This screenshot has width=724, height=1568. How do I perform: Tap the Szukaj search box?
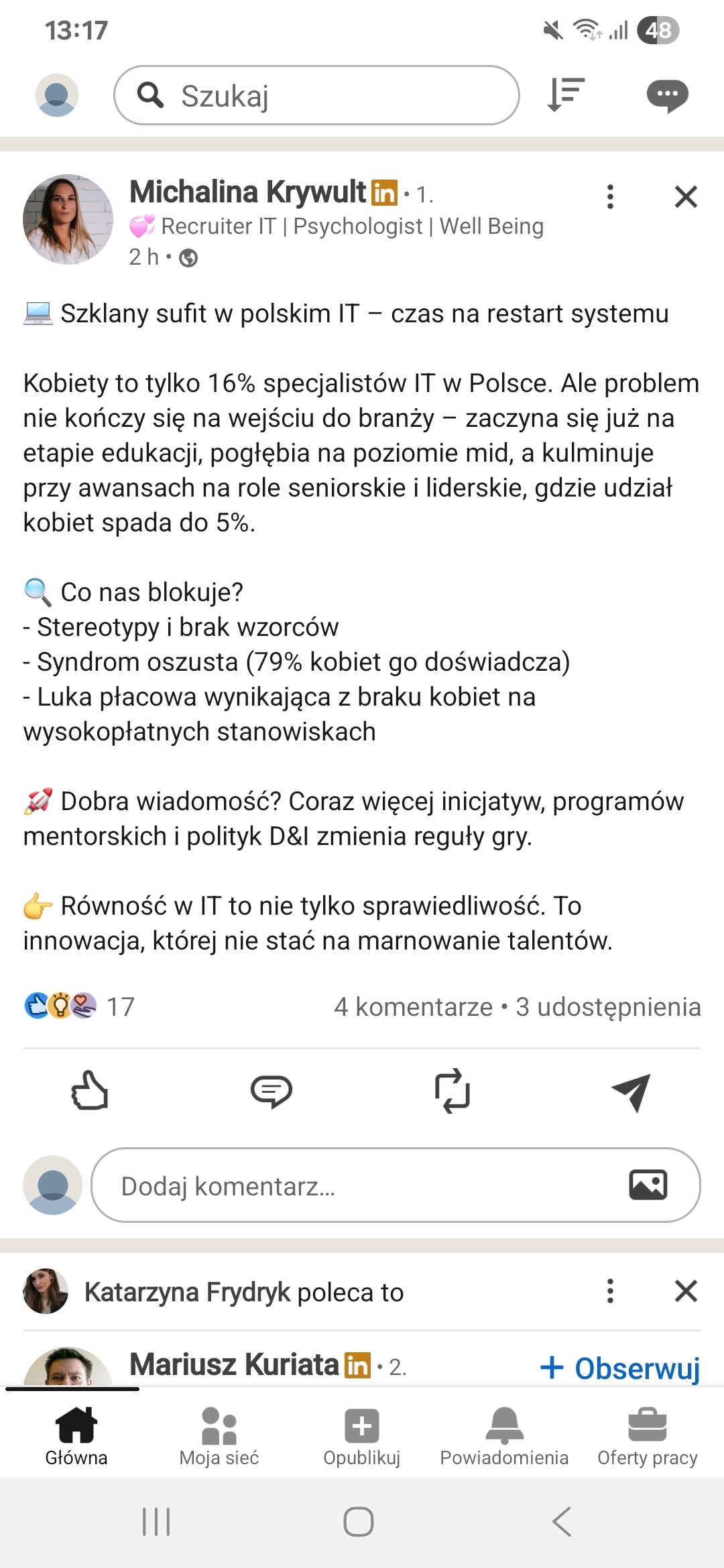point(316,95)
